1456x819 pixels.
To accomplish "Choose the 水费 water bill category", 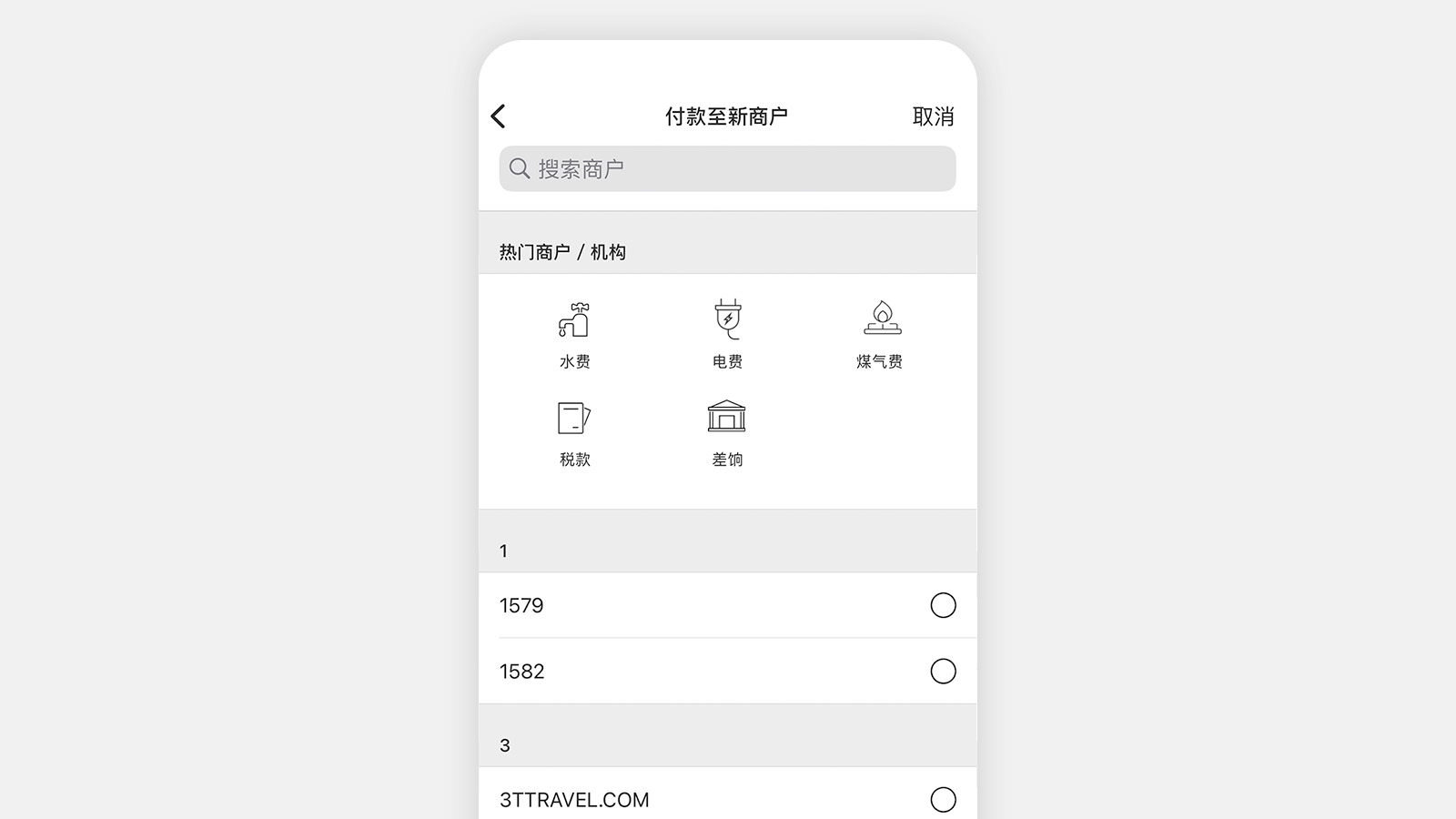I will point(574,334).
